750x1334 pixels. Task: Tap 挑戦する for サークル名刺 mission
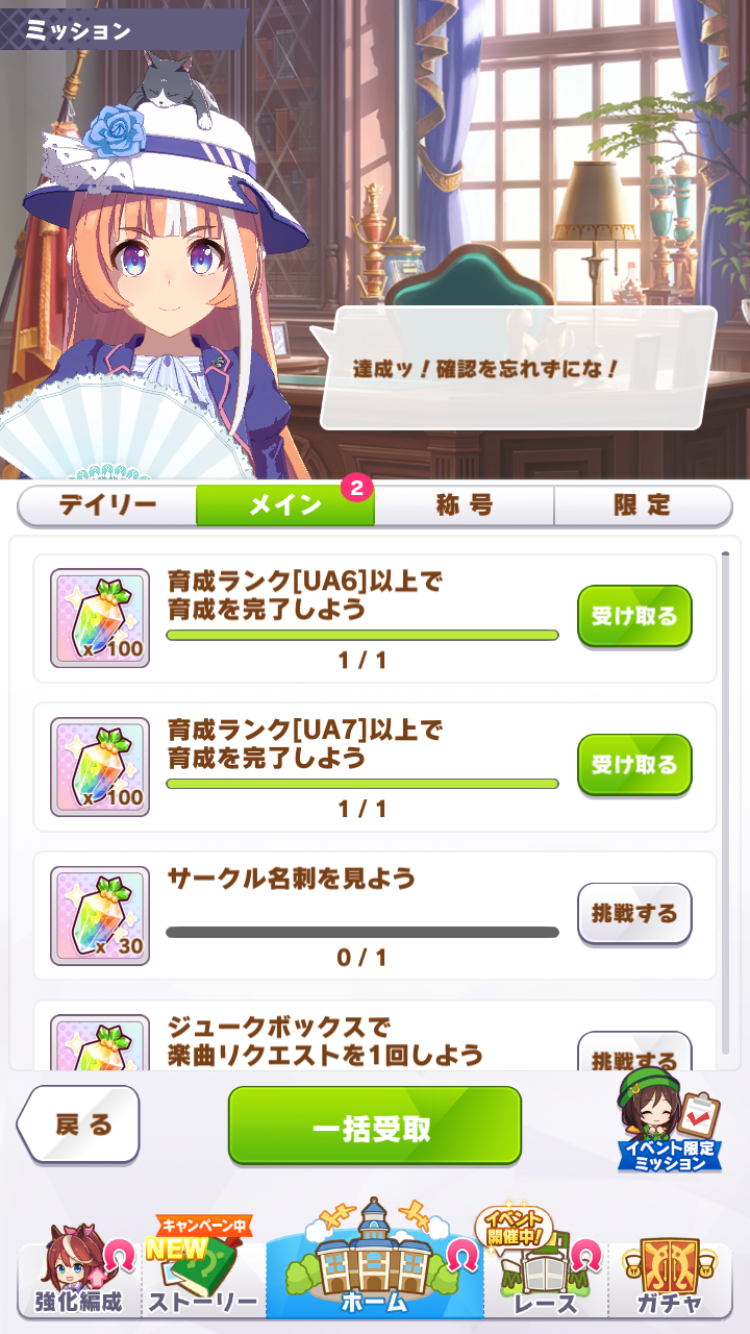coord(634,913)
